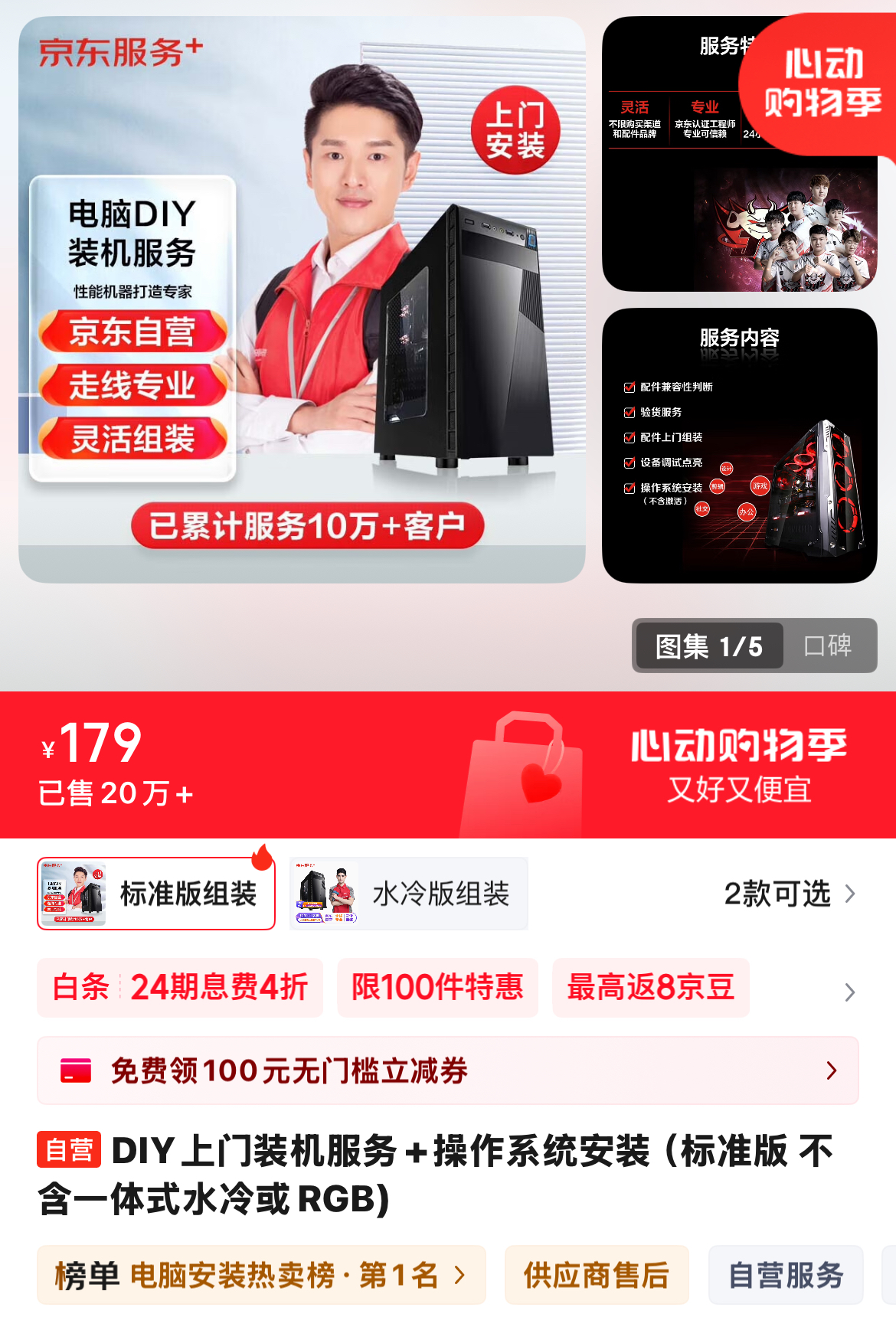Open the main DIY service product image

pyautogui.click(x=302, y=299)
